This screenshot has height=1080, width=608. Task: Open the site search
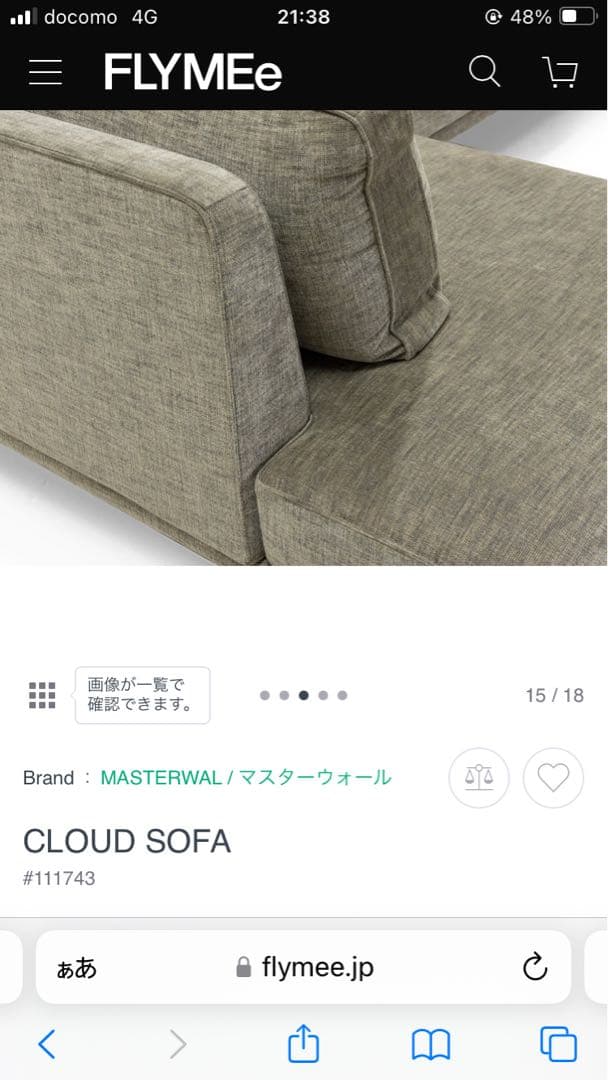[484, 72]
